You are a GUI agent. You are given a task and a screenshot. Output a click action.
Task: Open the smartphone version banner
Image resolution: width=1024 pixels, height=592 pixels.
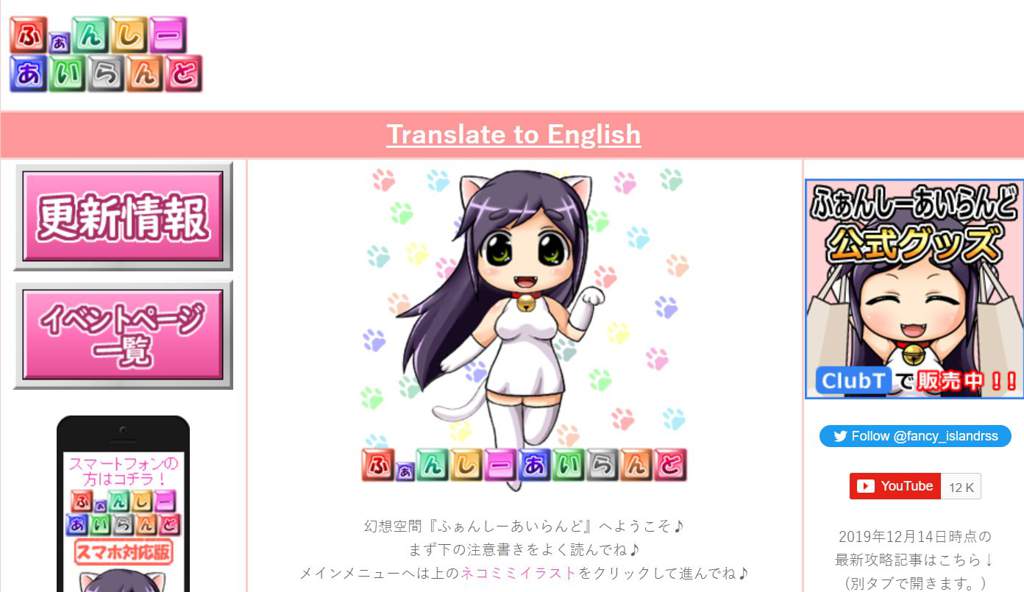click(123, 510)
